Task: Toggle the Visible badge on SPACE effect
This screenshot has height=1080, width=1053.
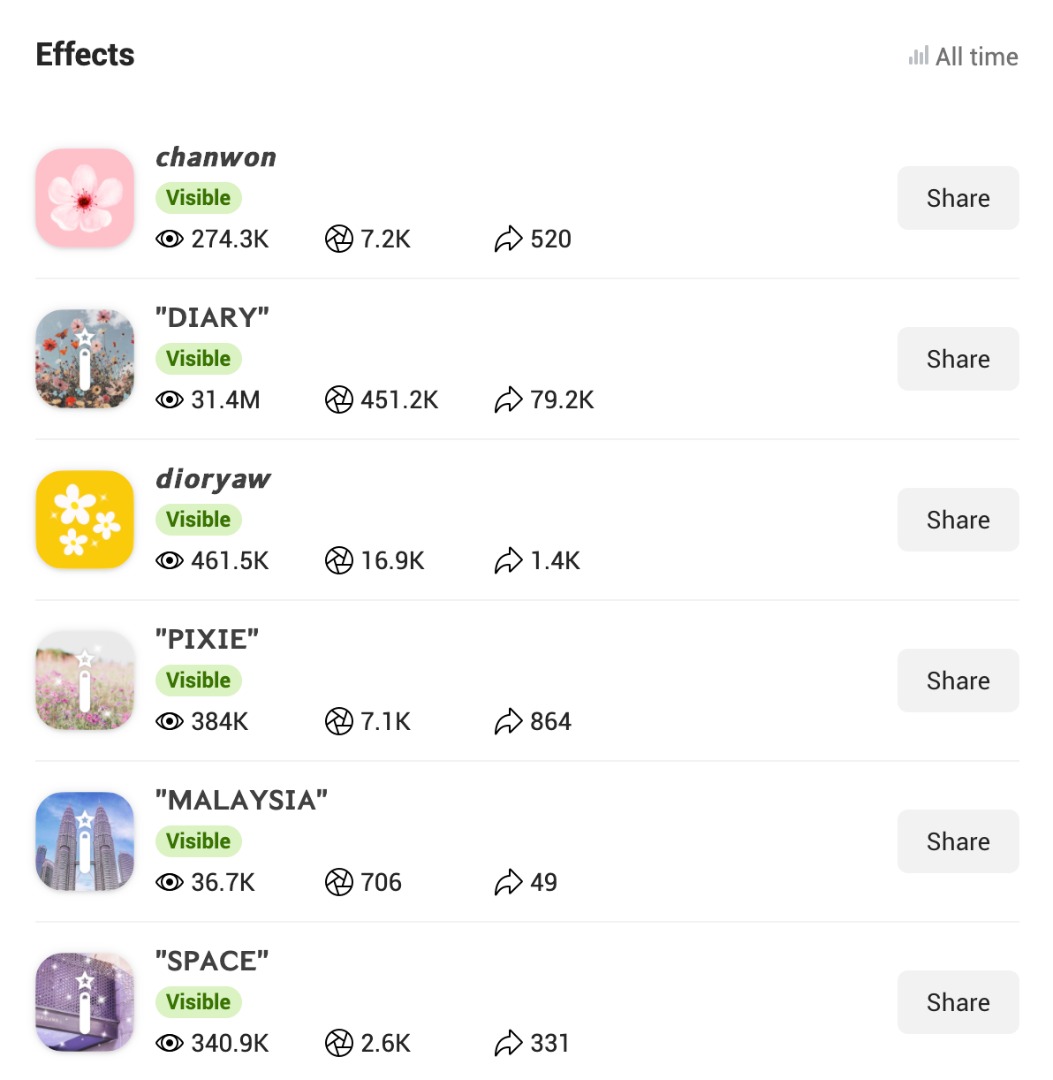Action: click(198, 1002)
